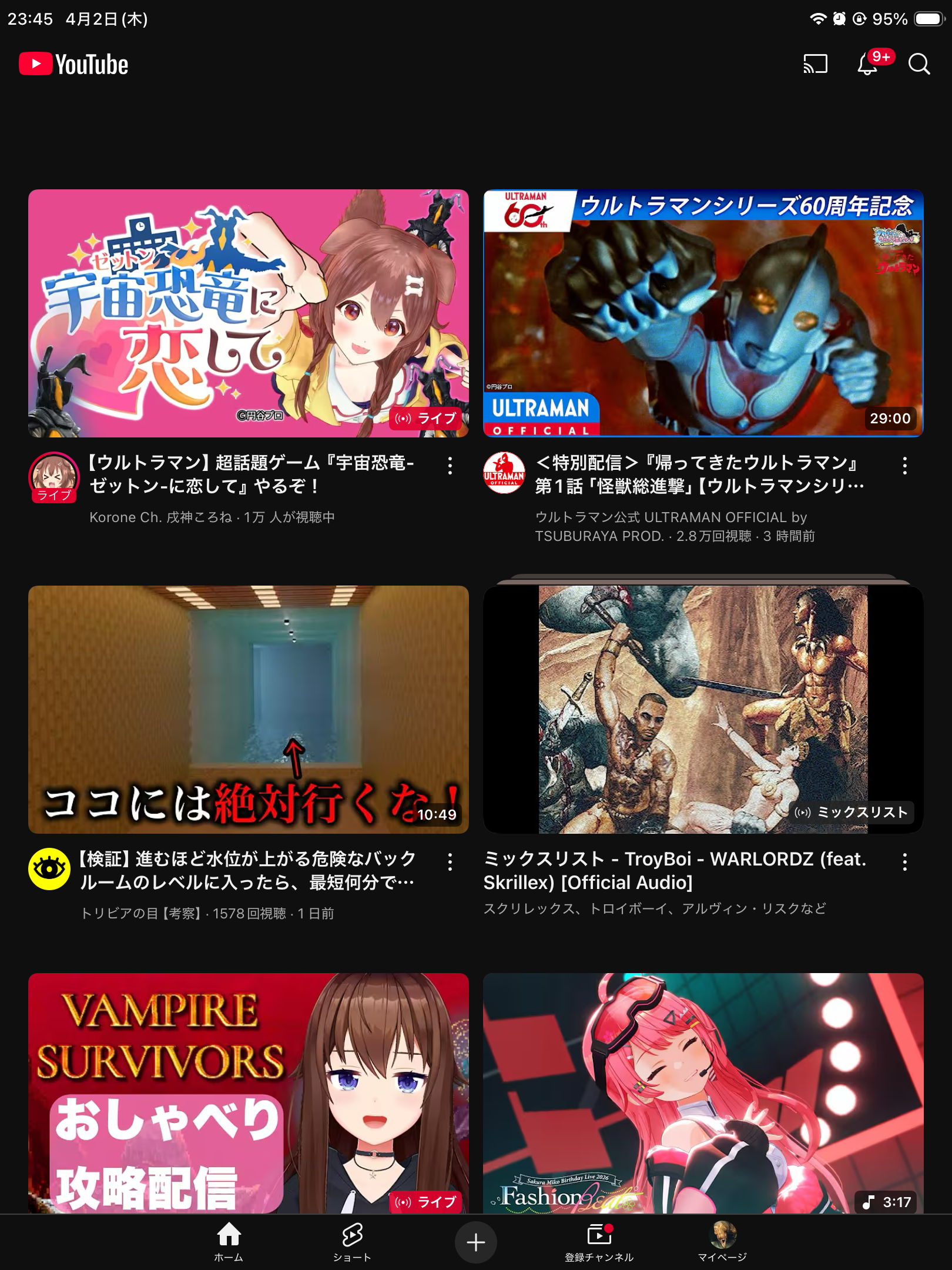The image size is (952, 1270).
Task: Visit the ULTRAMAN OFFICIAL channel avatar
Action: pyautogui.click(x=504, y=473)
